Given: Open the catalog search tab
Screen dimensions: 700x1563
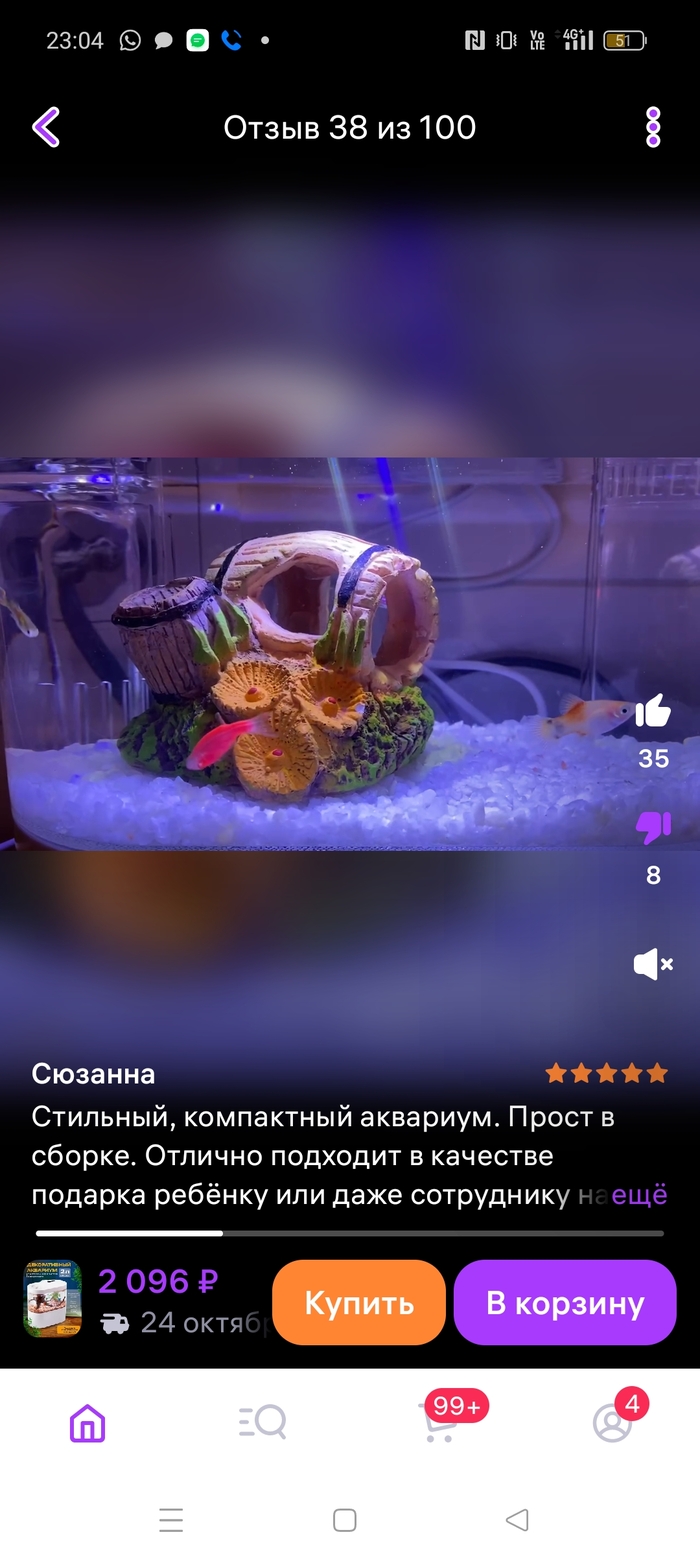Looking at the screenshot, I should pyautogui.click(x=262, y=1422).
